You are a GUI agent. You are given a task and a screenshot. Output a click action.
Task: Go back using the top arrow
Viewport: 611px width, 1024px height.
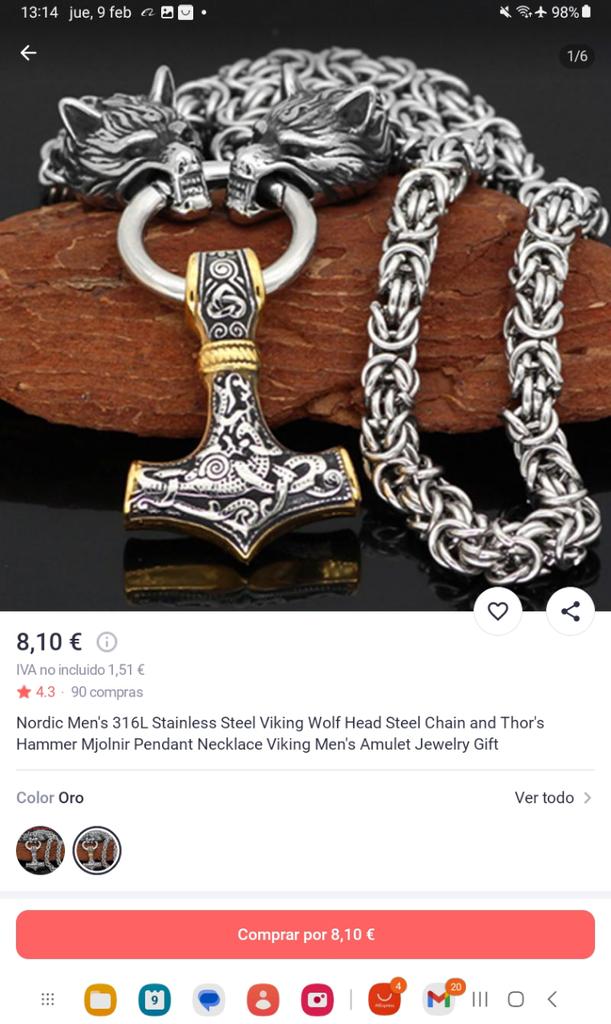pyautogui.click(x=28, y=53)
